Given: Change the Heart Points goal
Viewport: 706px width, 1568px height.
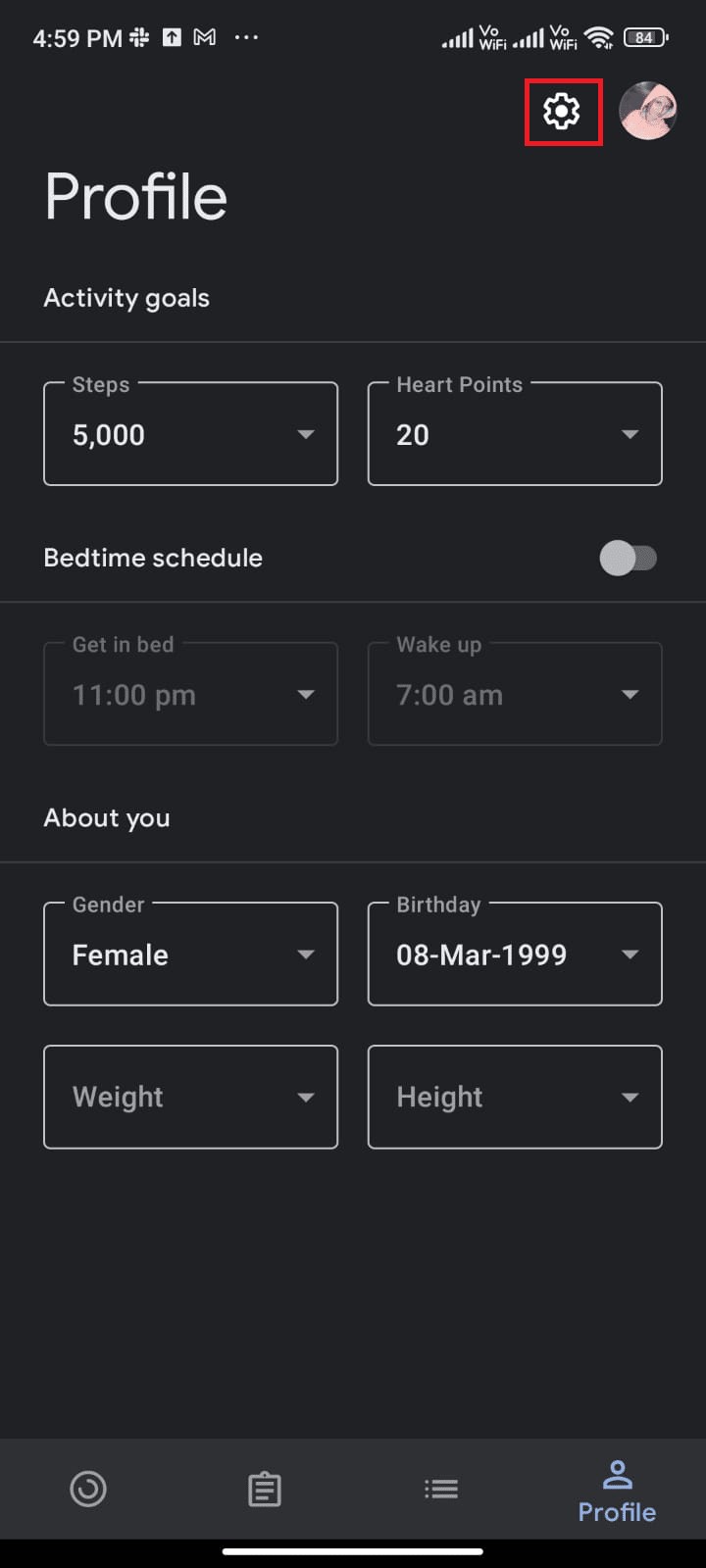Looking at the screenshot, I should coord(514,434).
